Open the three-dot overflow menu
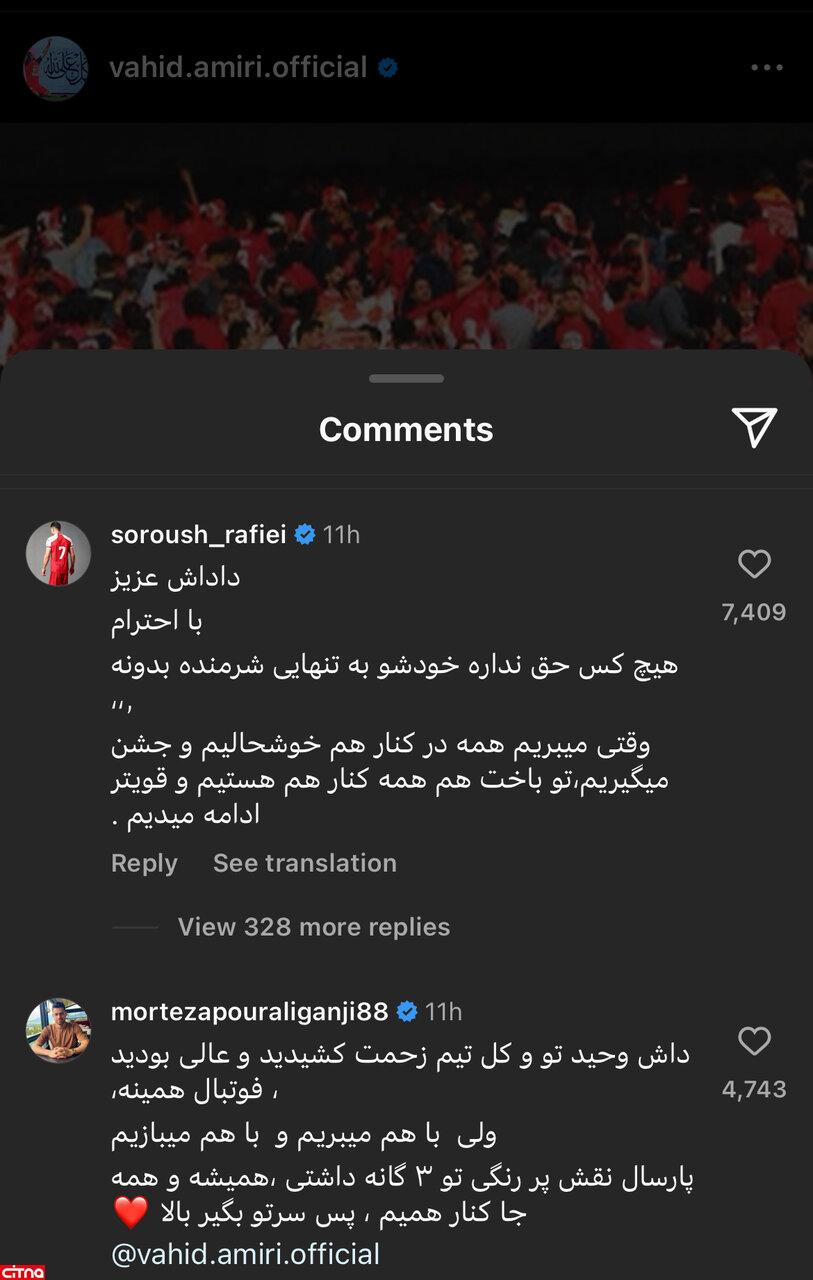 (766, 68)
